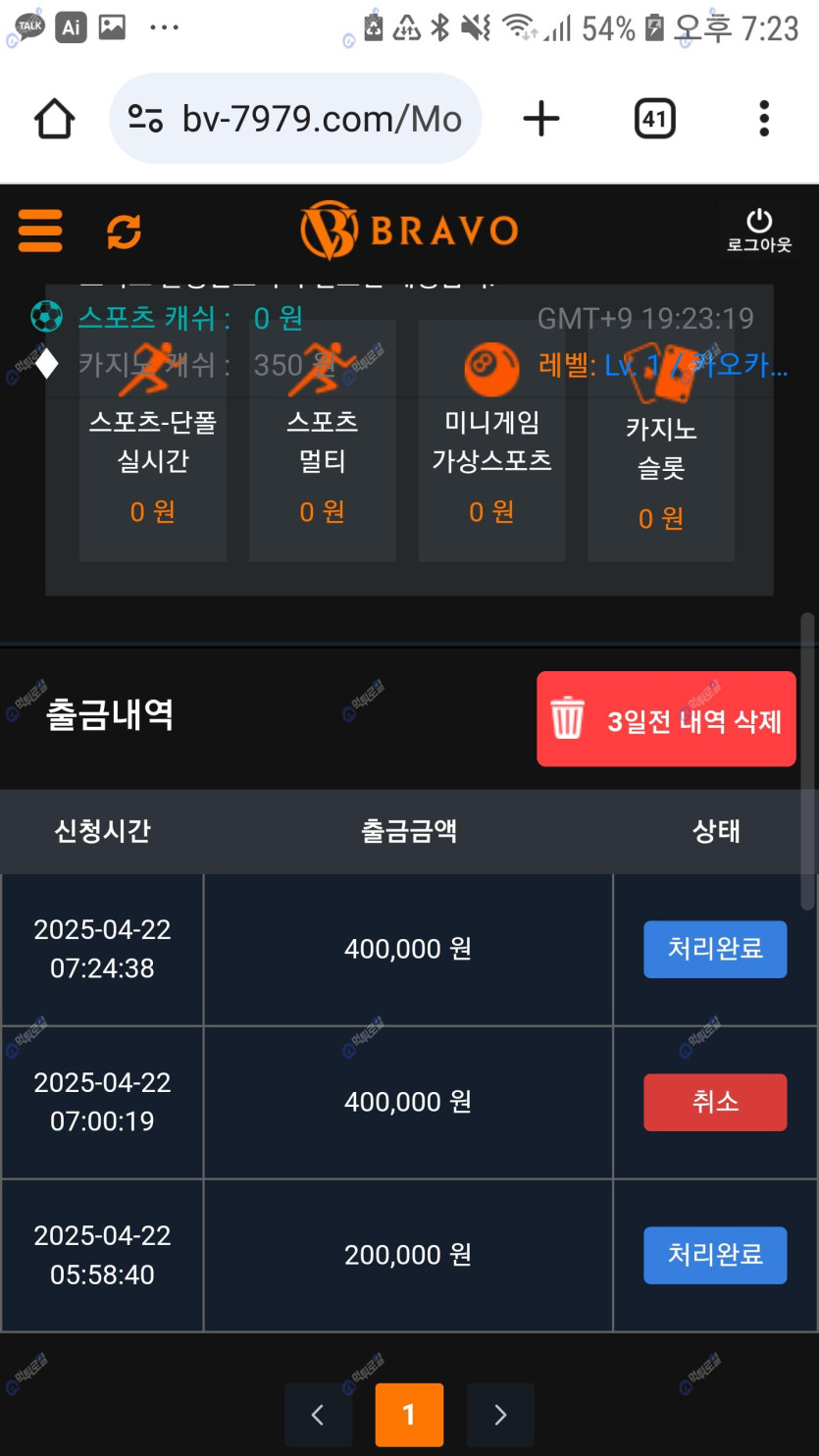Open the browser overflow menu
The height and width of the screenshot is (1456, 819).
click(x=763, y=120)
